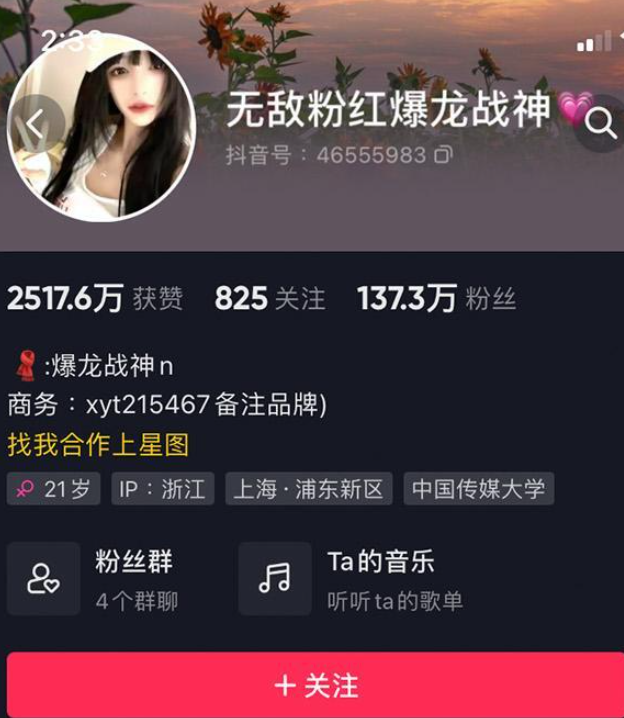
Task: View the 825 关注 following list
Action: coord(269,298)
